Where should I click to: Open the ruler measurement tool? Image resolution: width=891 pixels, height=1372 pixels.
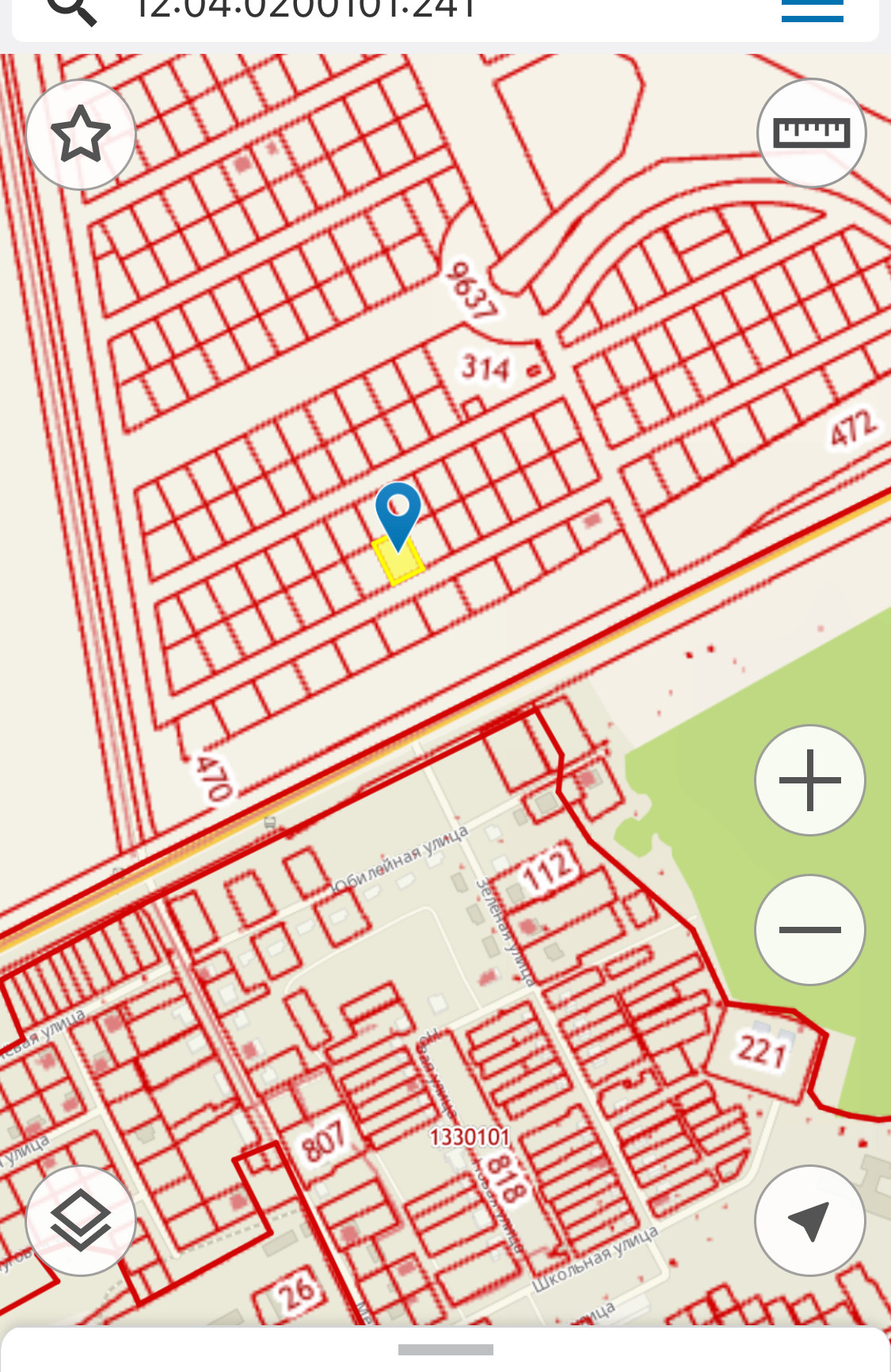(x=811, y=133)
